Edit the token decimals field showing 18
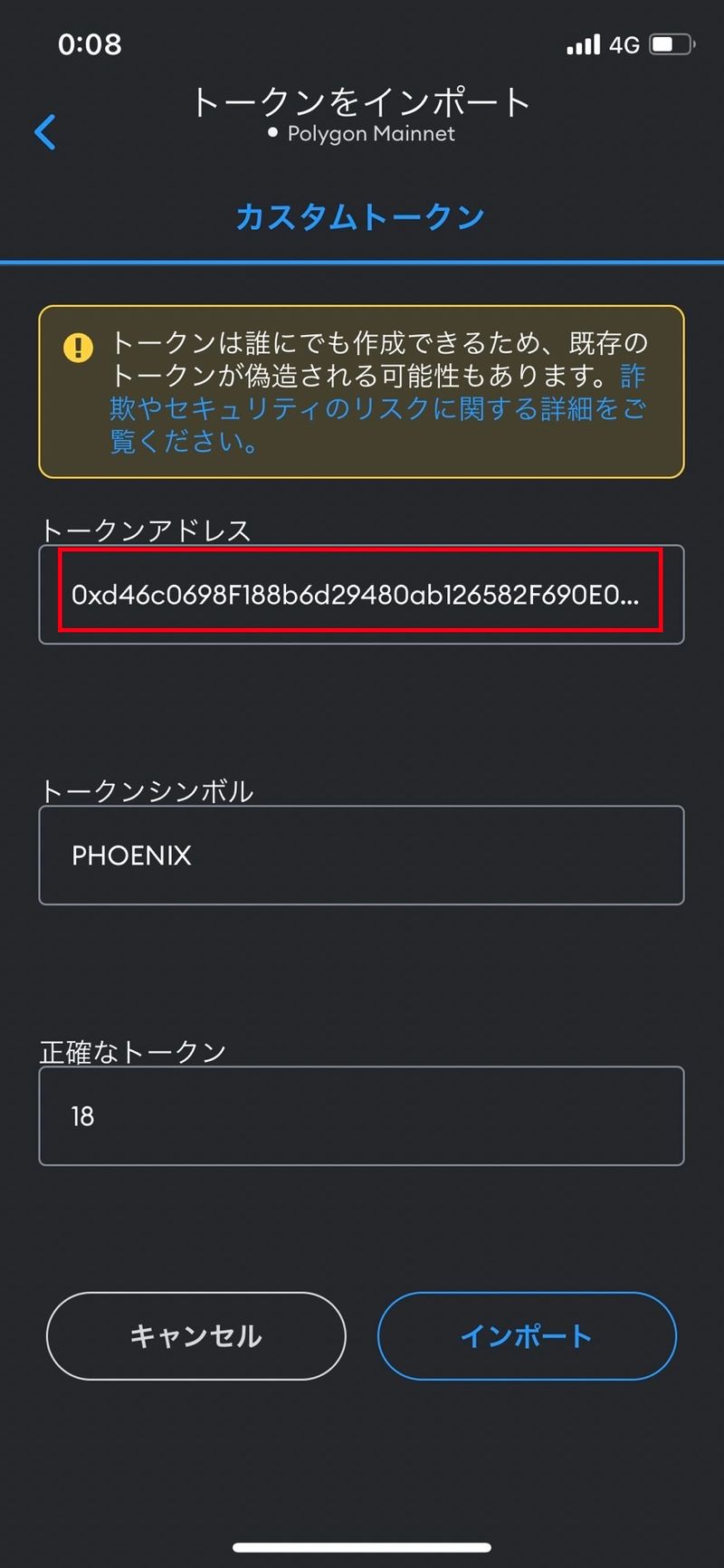This screenshot has width=724, height=1568. [360, 1116]
